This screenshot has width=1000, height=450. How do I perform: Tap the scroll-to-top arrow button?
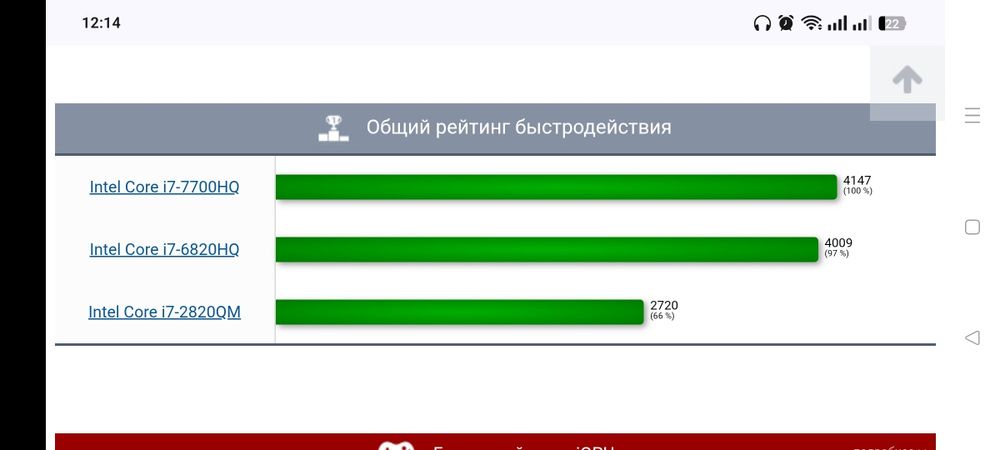click(907, 80)
